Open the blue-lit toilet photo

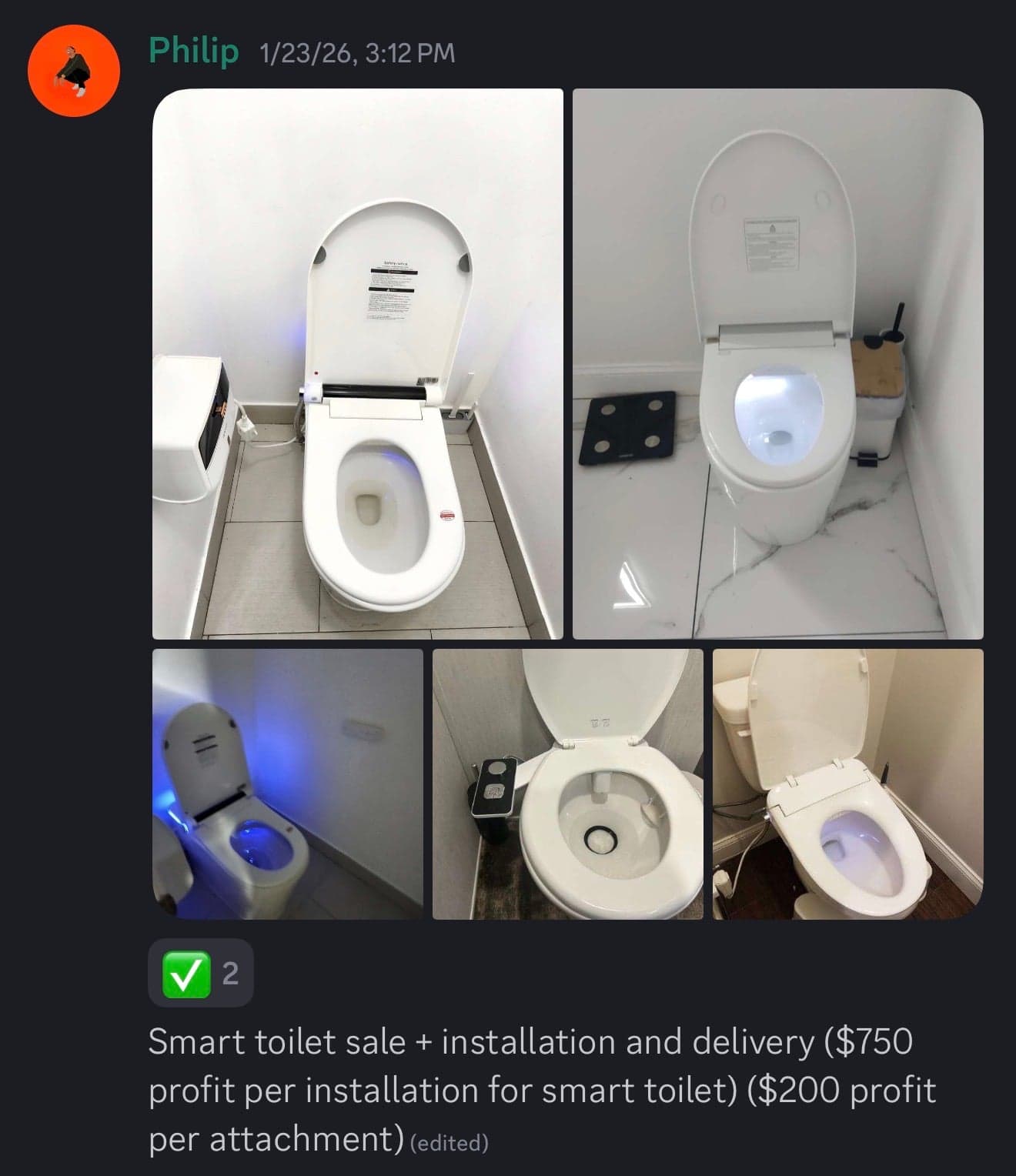pos(287,783)
